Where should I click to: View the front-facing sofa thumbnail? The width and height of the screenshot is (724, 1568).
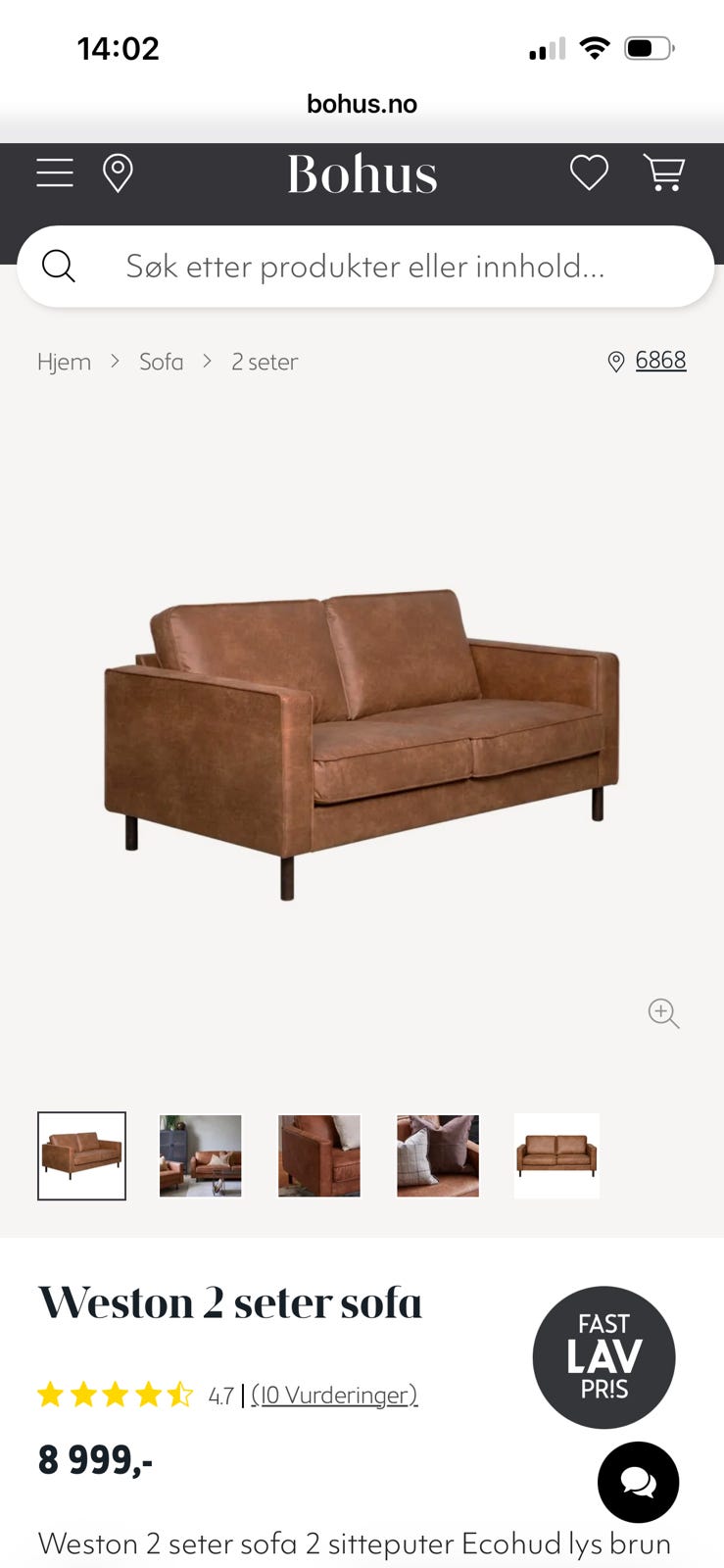coord(556,1155)
